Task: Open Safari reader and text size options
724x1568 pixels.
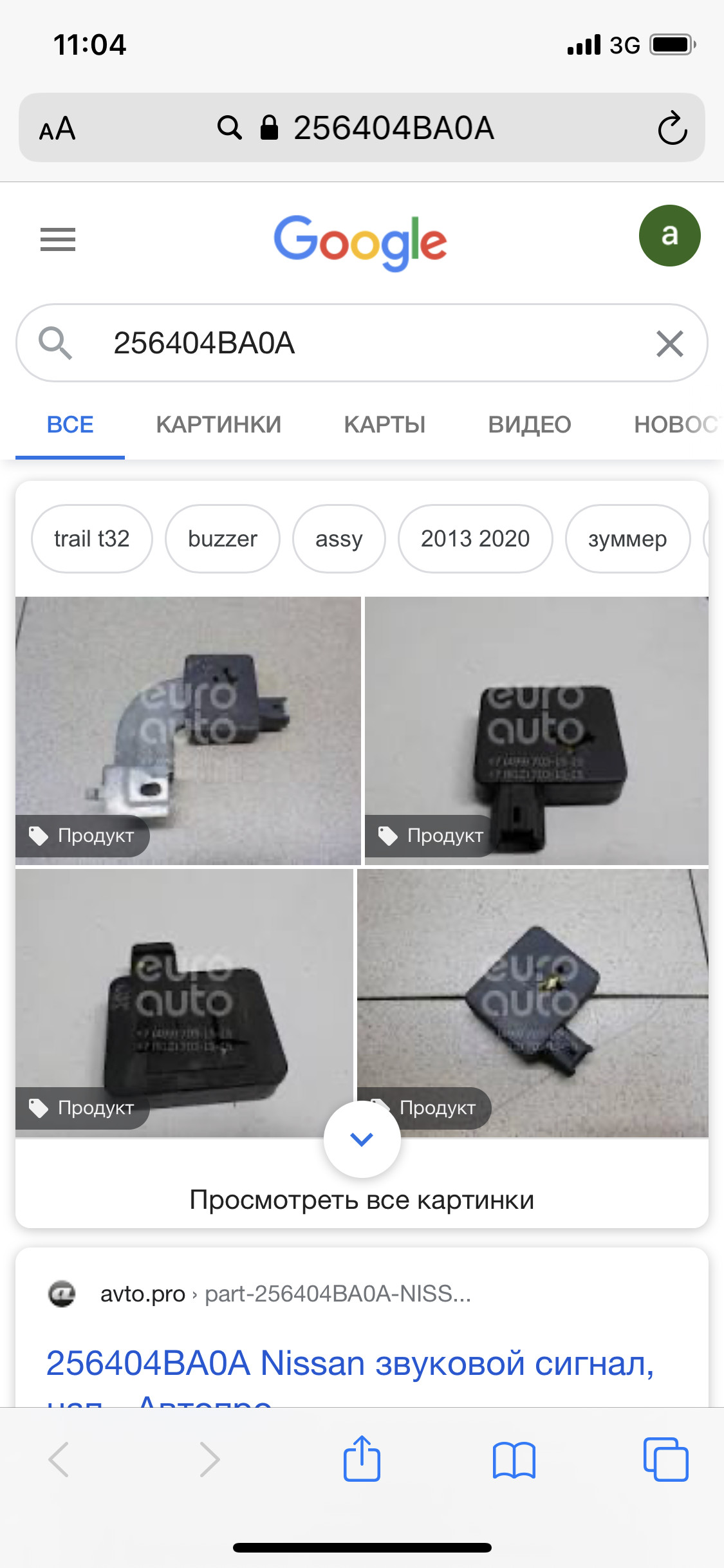Action: pos(57,128)
